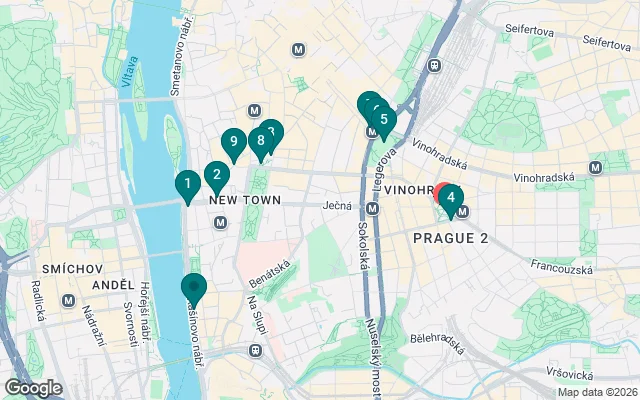This screenshot has width=640, height=400.
Task: Tap the unnumbered pin by Rašínovo nábřeží
Action: pos(193,288)
